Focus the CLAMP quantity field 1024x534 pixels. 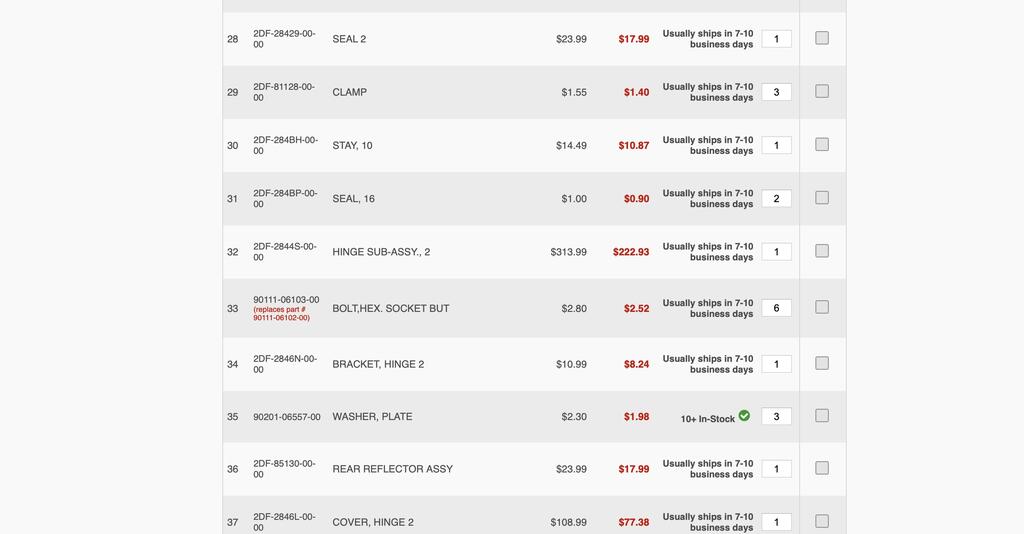[776, 92]
